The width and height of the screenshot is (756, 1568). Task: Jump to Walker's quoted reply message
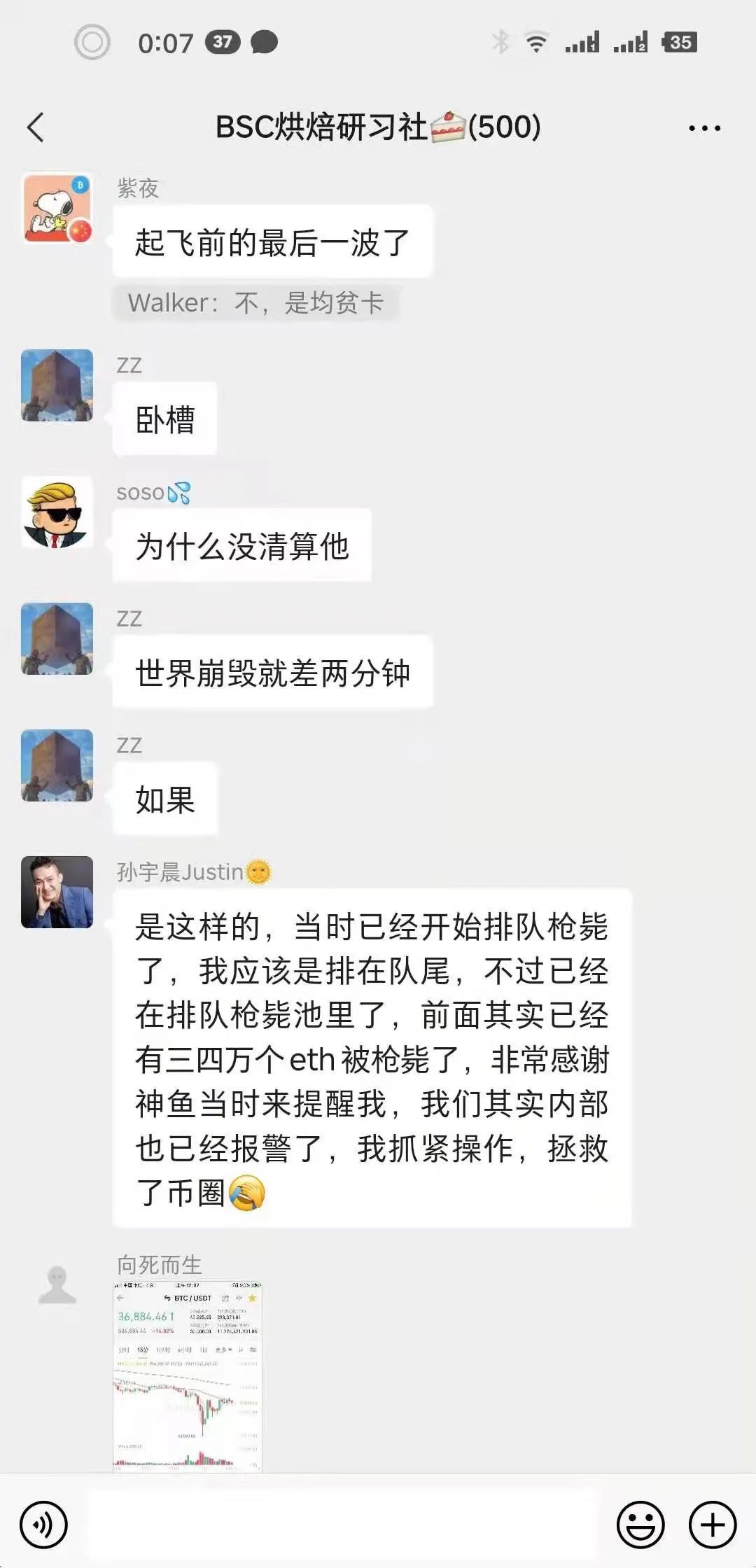tap(255, 303)
